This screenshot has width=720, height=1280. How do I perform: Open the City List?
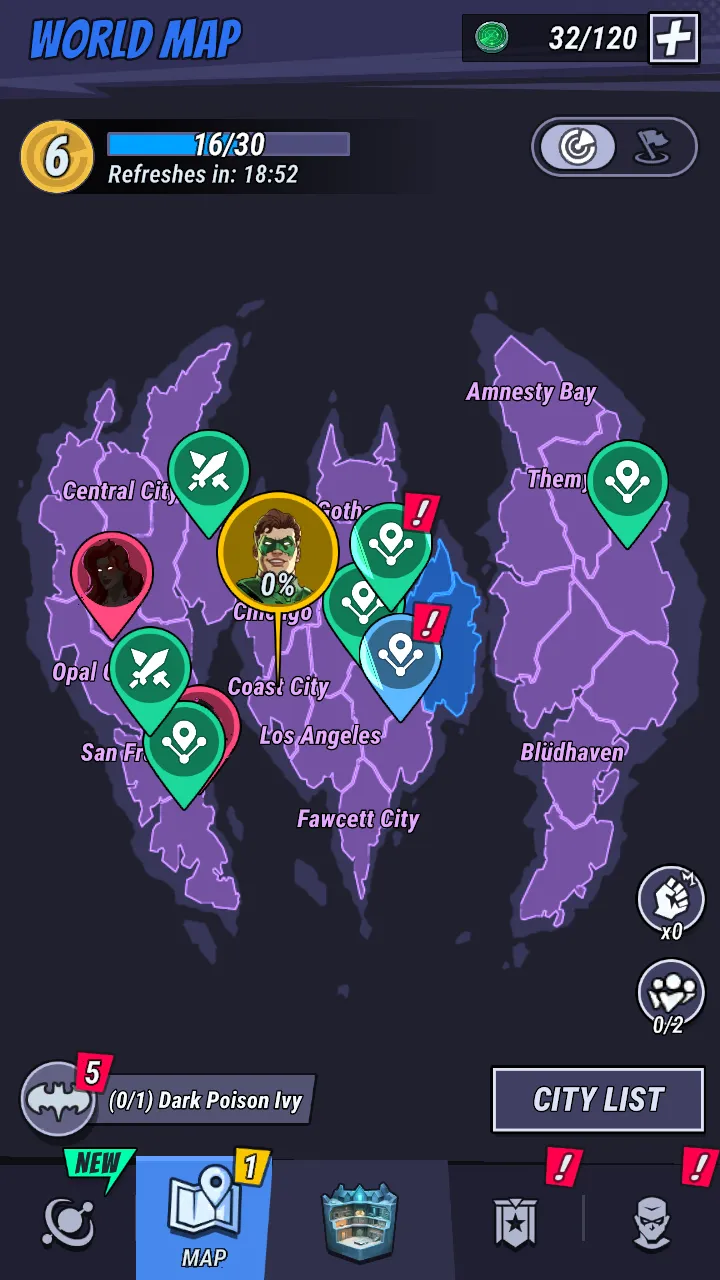click(598, 1100)
